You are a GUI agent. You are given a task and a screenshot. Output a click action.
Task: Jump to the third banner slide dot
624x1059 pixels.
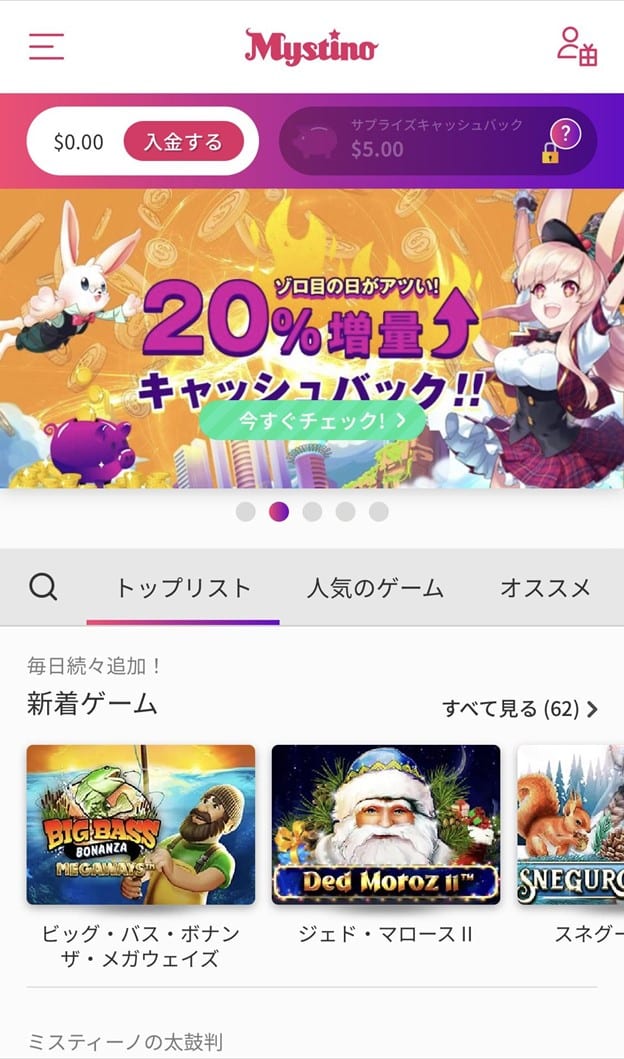coord(312,512)
